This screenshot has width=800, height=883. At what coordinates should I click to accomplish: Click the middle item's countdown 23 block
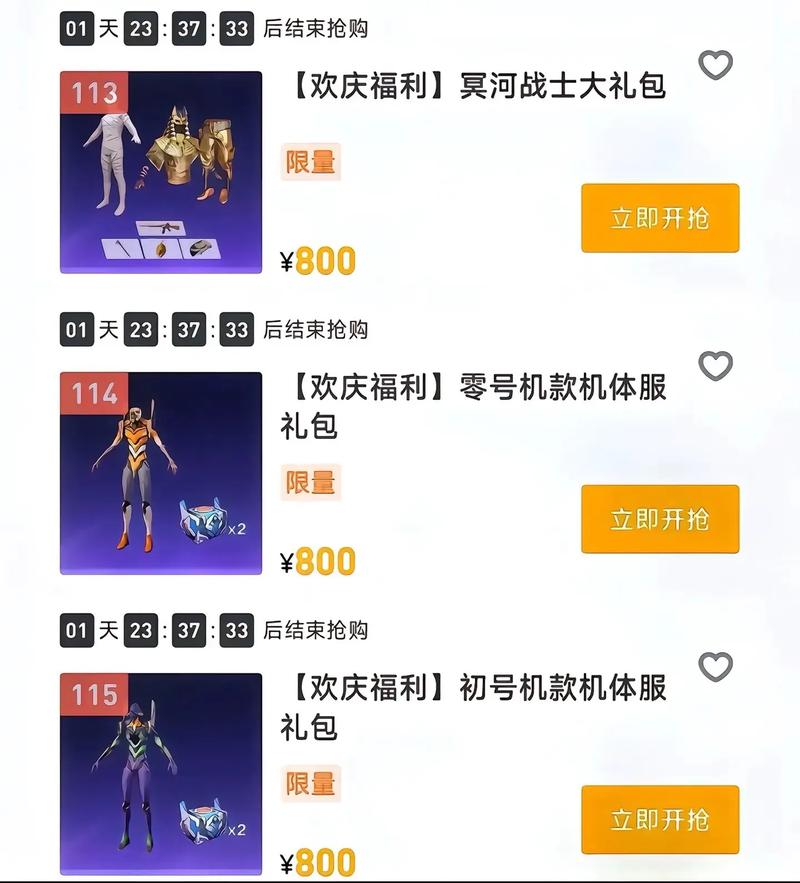(x=127, y=328)
